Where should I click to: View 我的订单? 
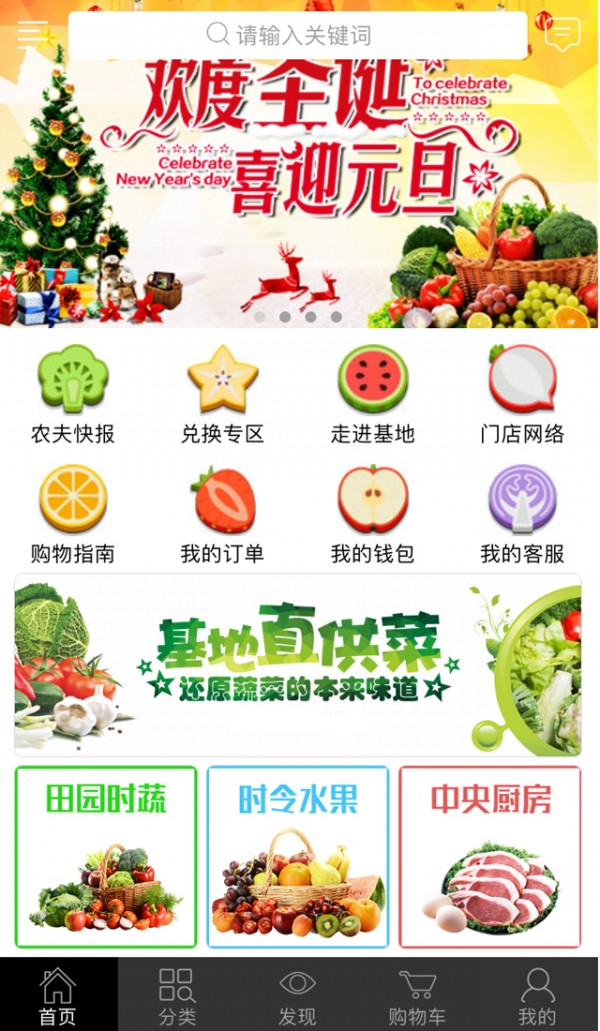[x=222, y=513]
